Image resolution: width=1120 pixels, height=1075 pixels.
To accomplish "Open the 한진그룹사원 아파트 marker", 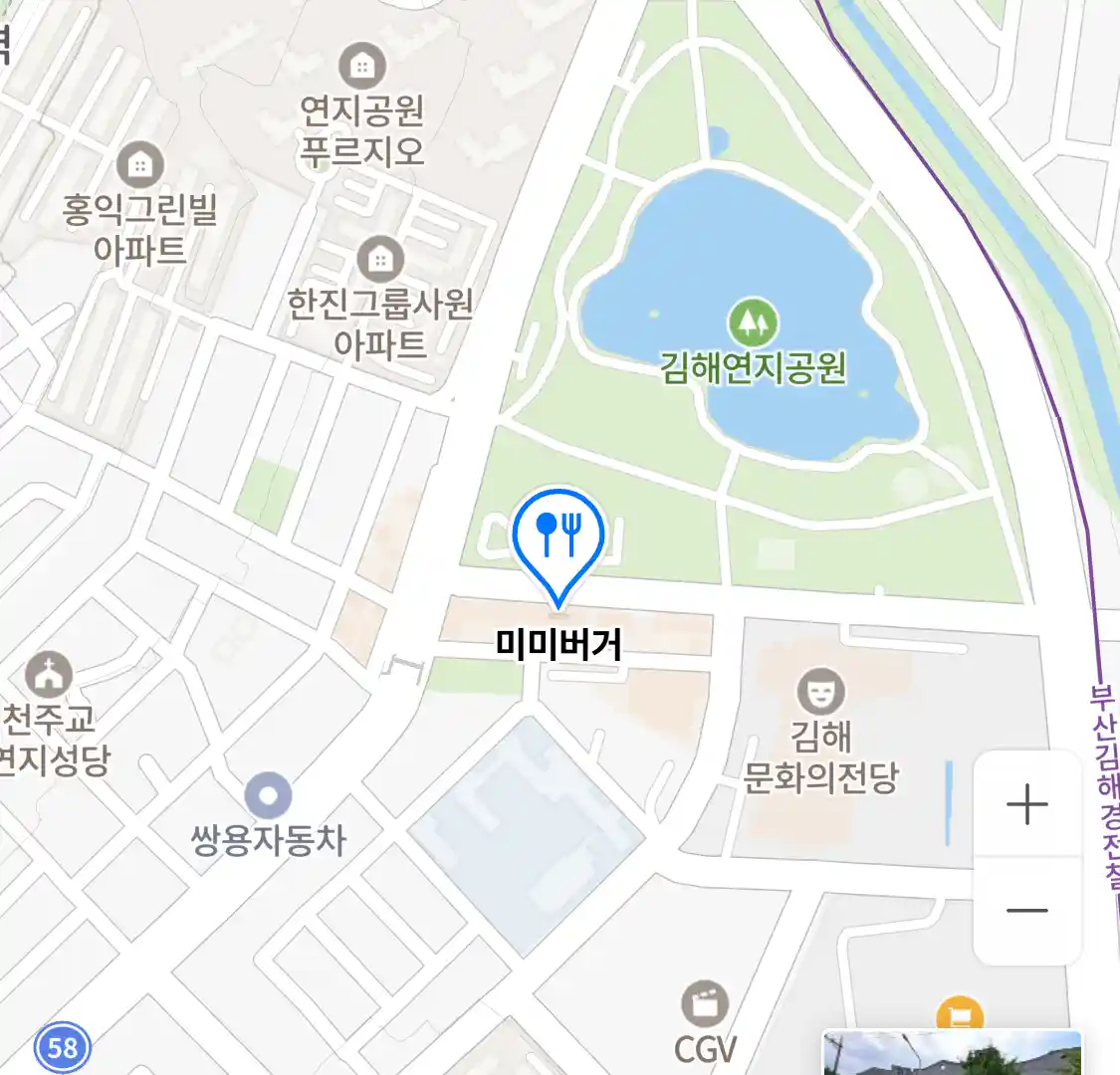I will [x=380, y=260].
